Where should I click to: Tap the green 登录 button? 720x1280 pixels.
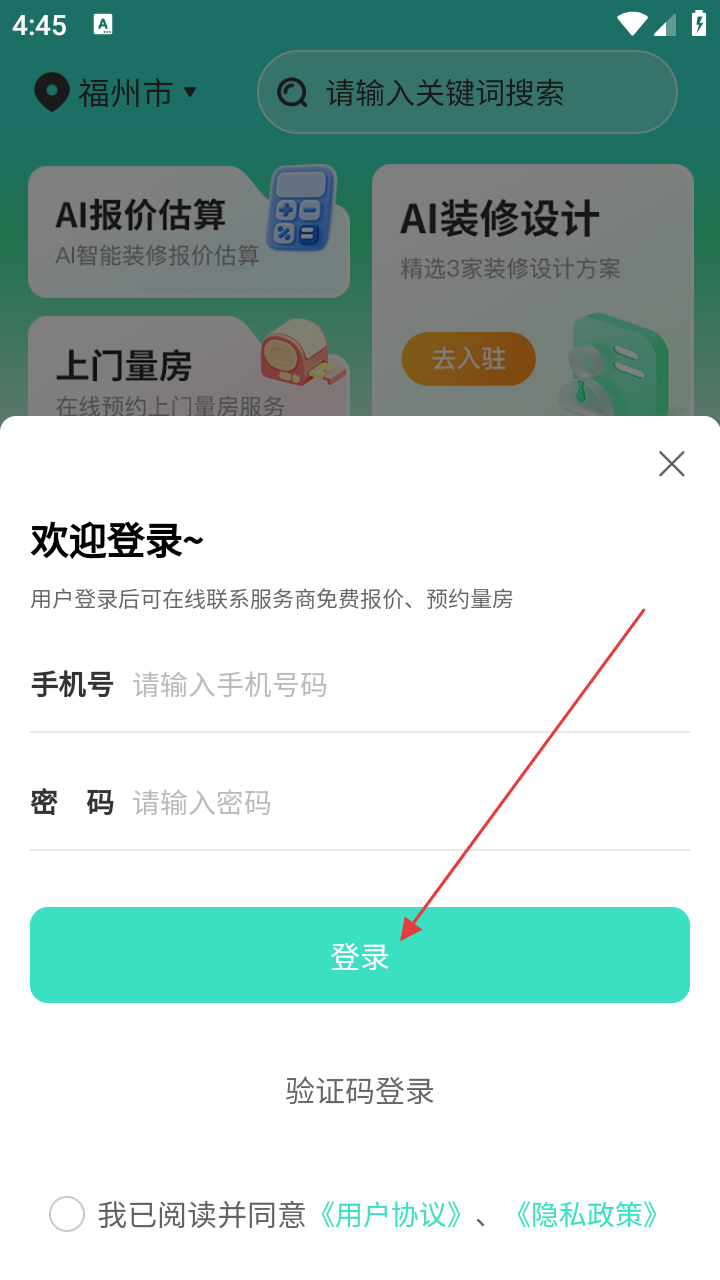click(x=360, y=955)
